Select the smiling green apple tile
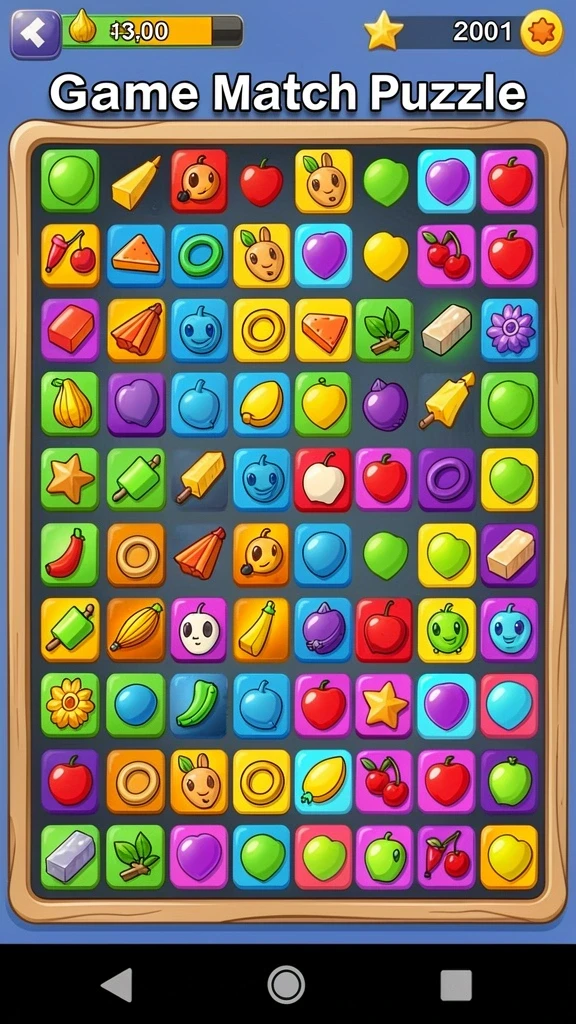The height and width of the screenshot is (1024, 576). [447, 629]
